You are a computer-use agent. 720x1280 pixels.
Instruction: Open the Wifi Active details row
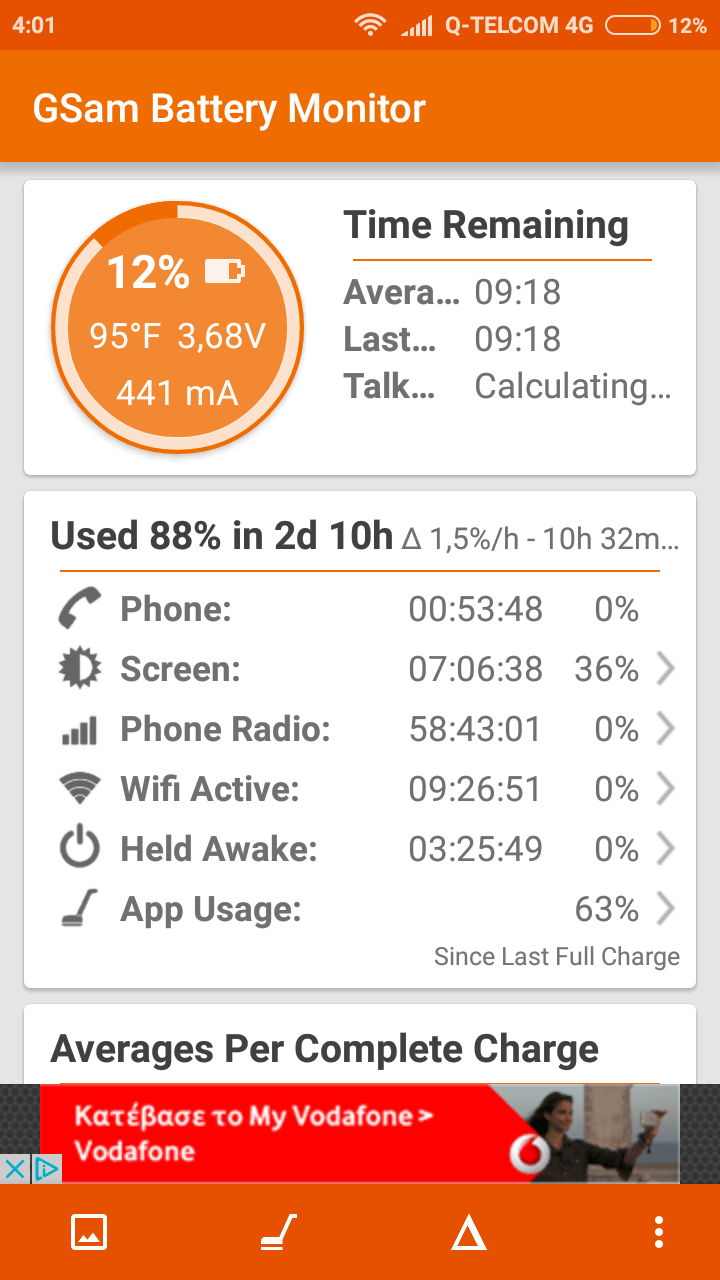coord(360,789)
